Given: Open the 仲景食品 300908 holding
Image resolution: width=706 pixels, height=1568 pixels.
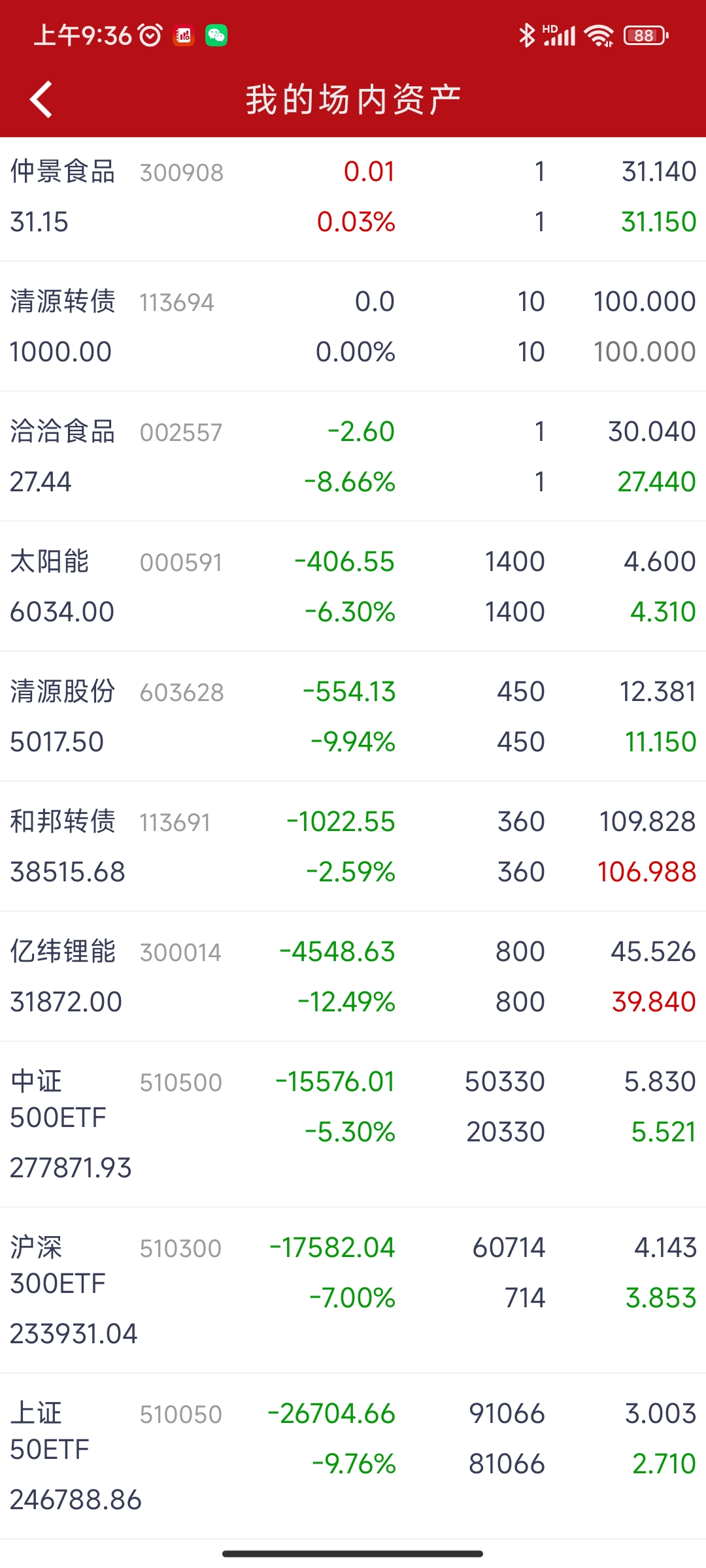Looking at the screenshot, I should 353,197.
